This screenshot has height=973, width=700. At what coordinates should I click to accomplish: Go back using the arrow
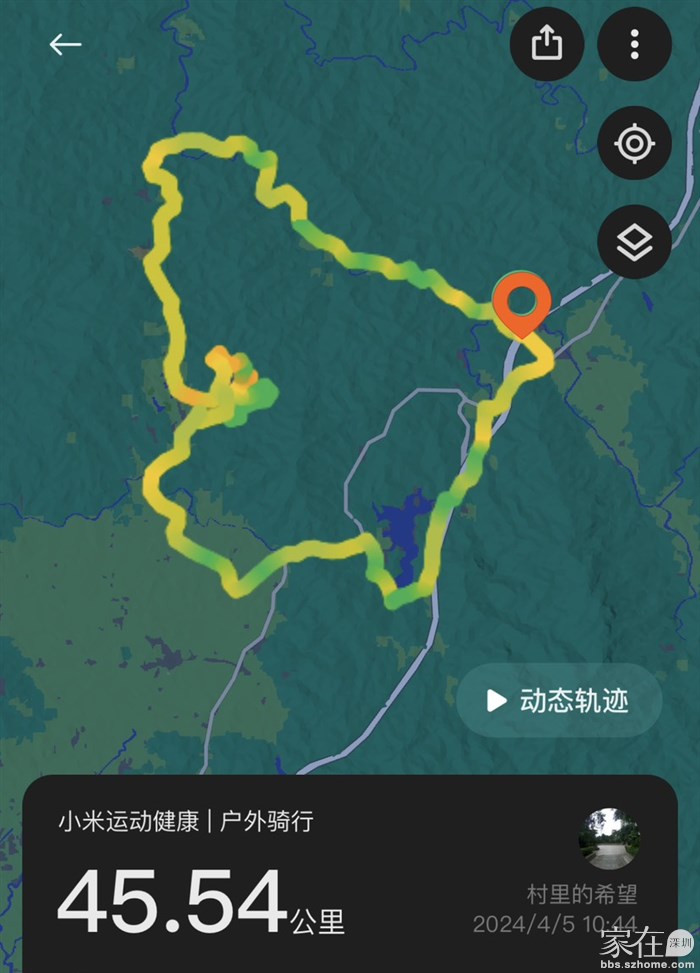tap(65, 44)
